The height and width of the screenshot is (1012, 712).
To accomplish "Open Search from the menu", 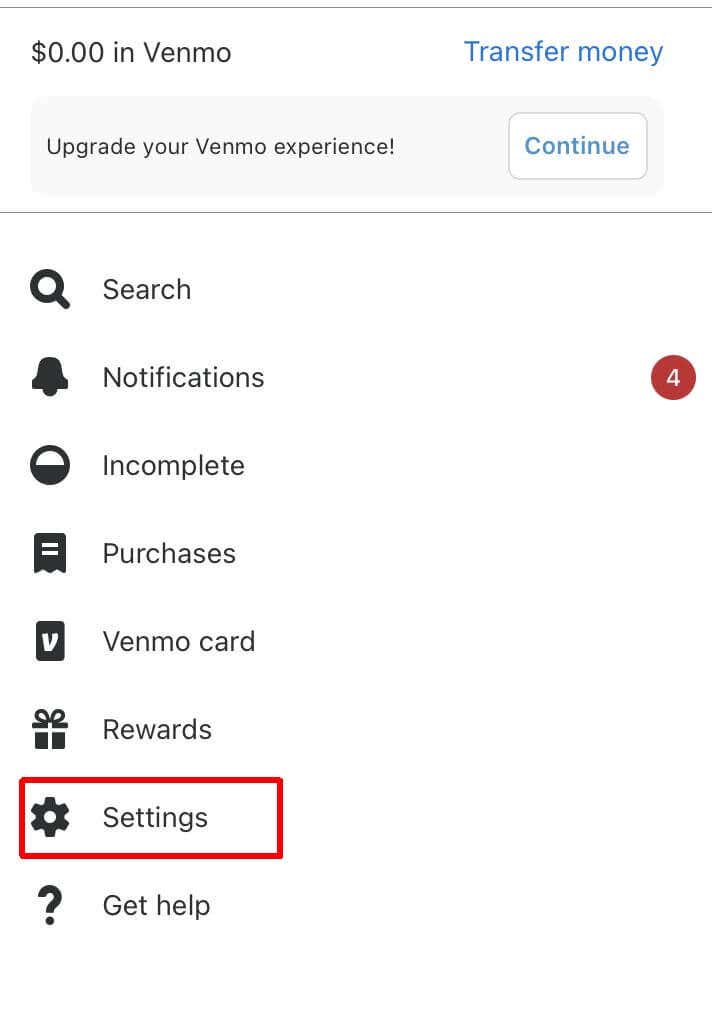I will 146,290.
